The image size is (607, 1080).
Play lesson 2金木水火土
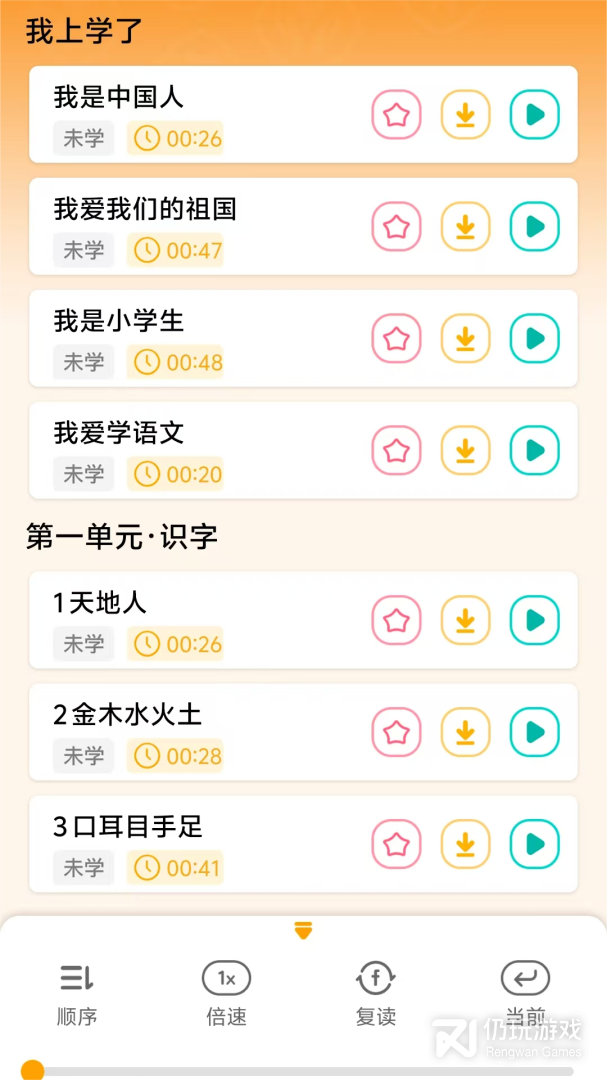coord(535,733)
